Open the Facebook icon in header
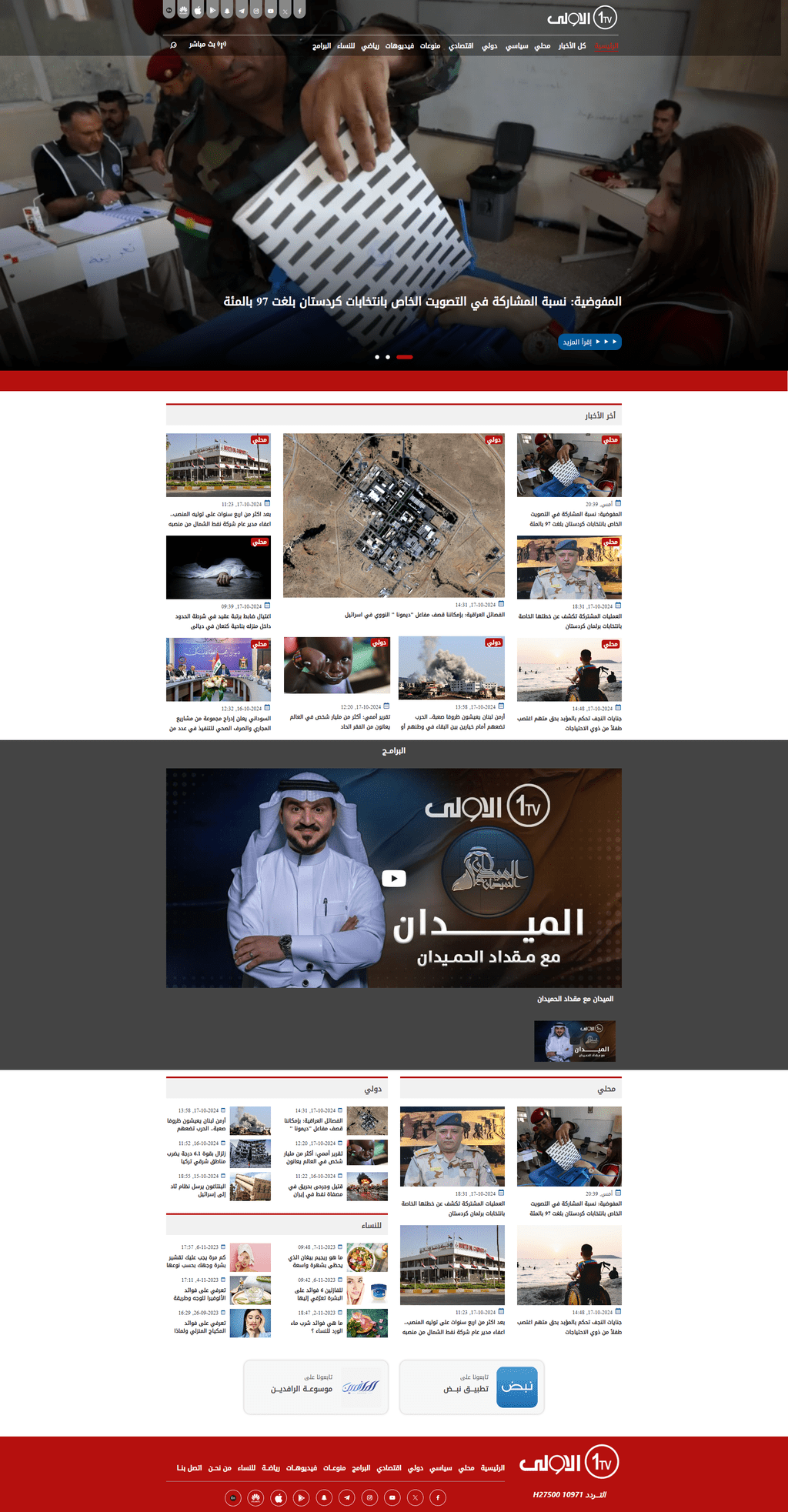The image size is (788, 1512). pyautogui.click(x=299, y=11)
